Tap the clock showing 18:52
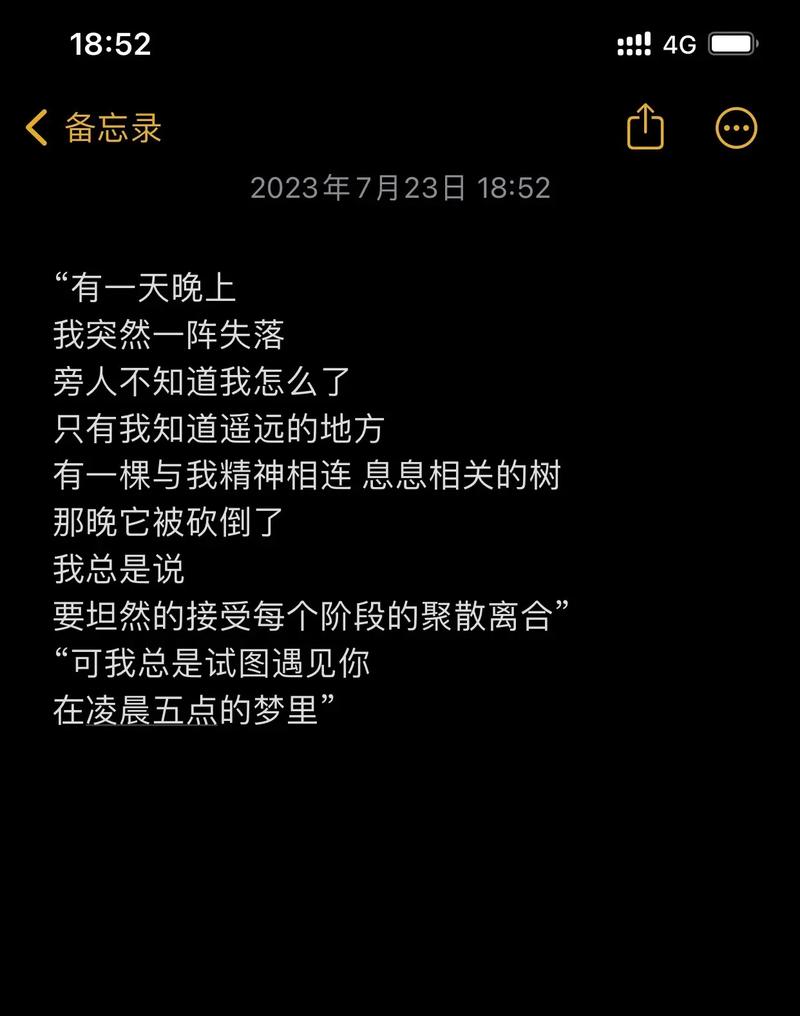This screenshot has width=800, height=1016. tap(112, 44)
